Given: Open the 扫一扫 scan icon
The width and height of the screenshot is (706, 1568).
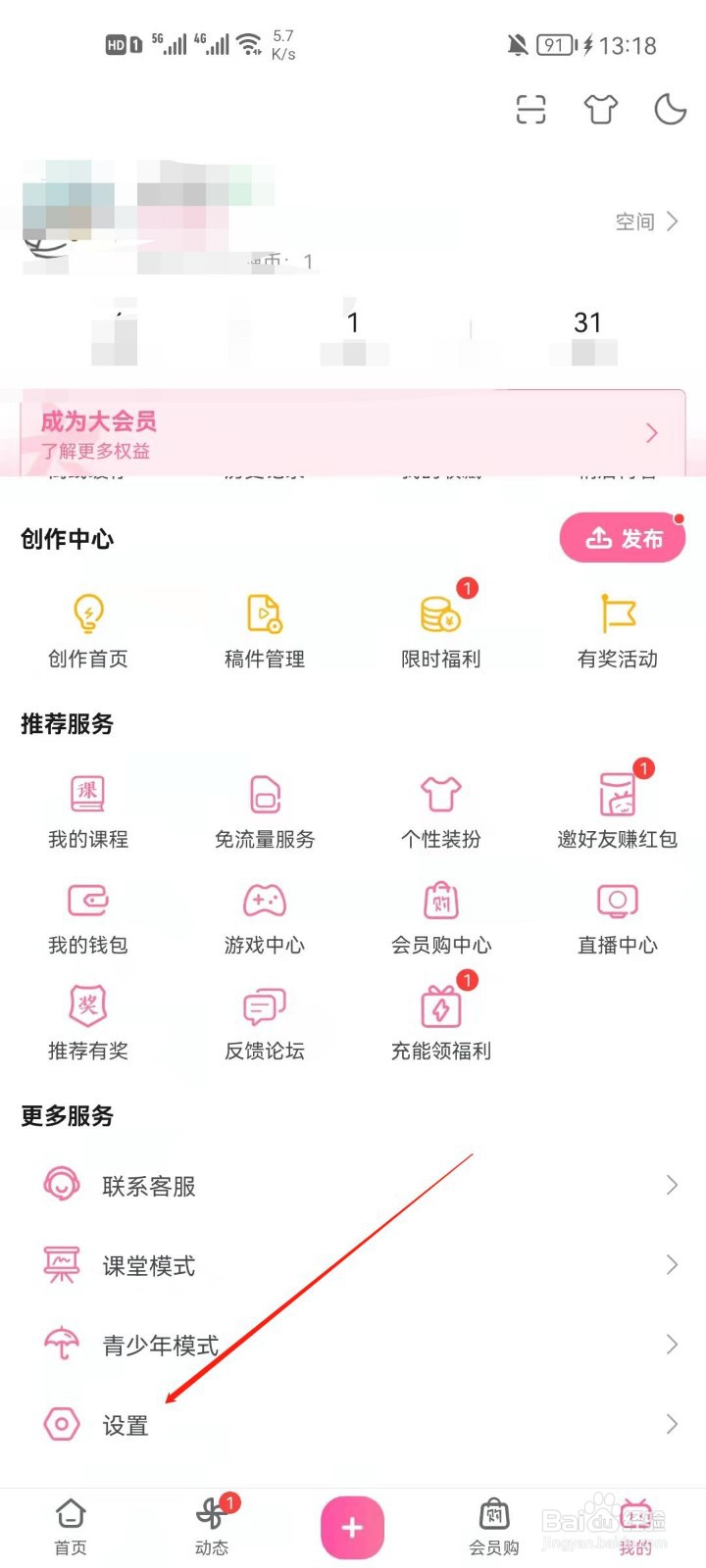Looking at the screenshot, I should point(529,110).
